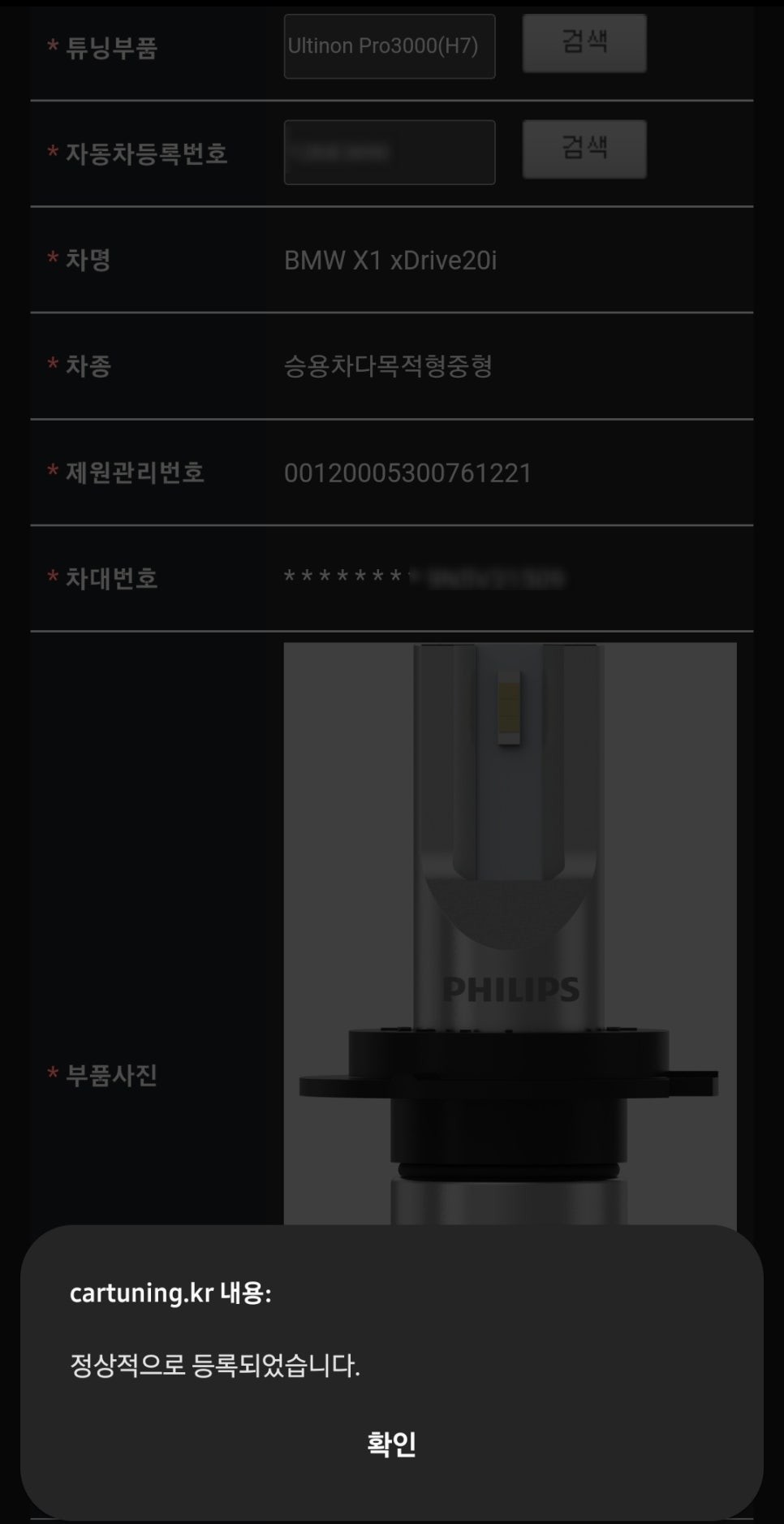Confirm the dialog with 확인
This screenshot has height=1524, width=784.
(x=391, y=1443)
